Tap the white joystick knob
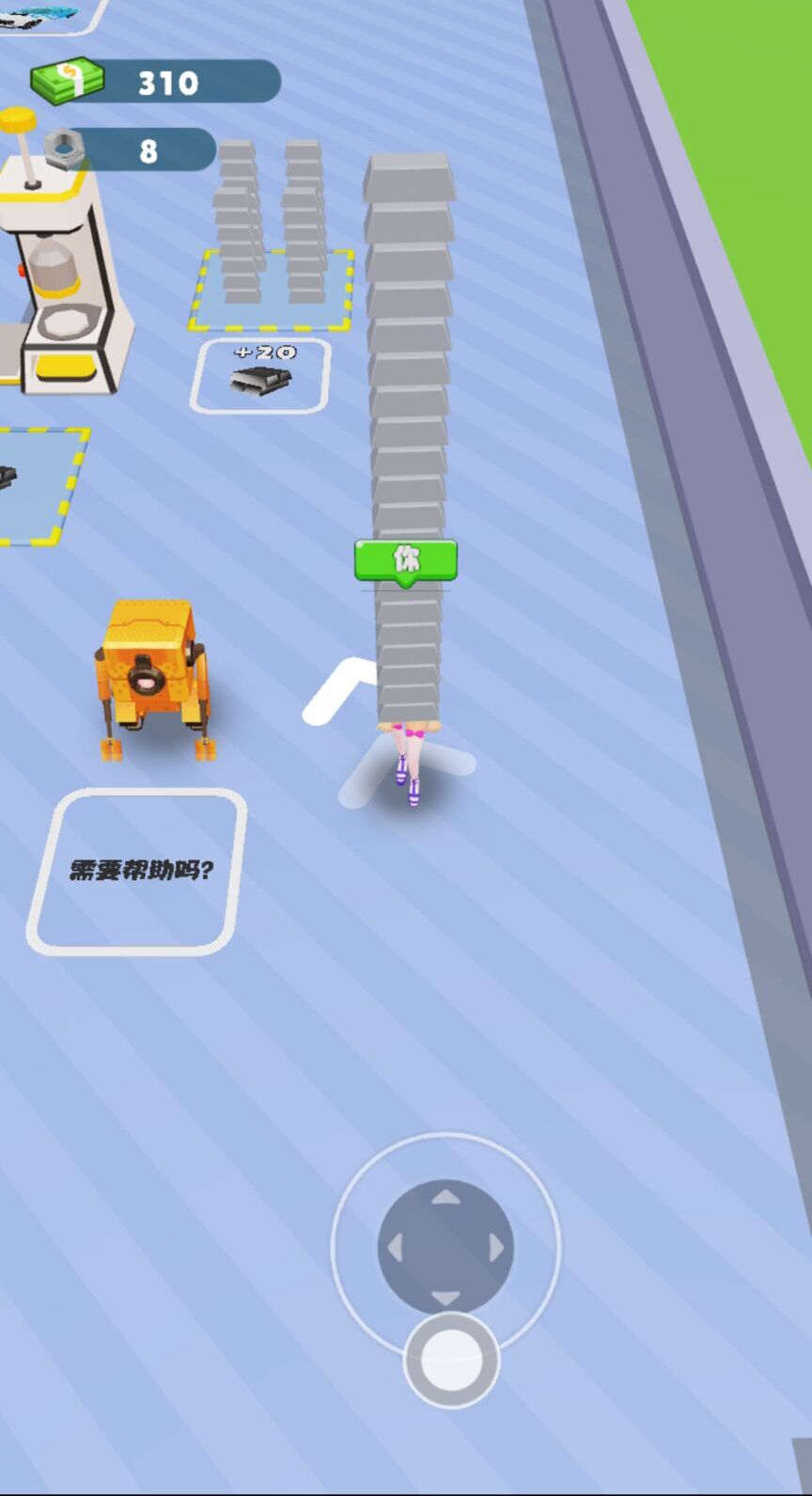The height and width of the screenshot is (1496, 812). coord(451,1360)
